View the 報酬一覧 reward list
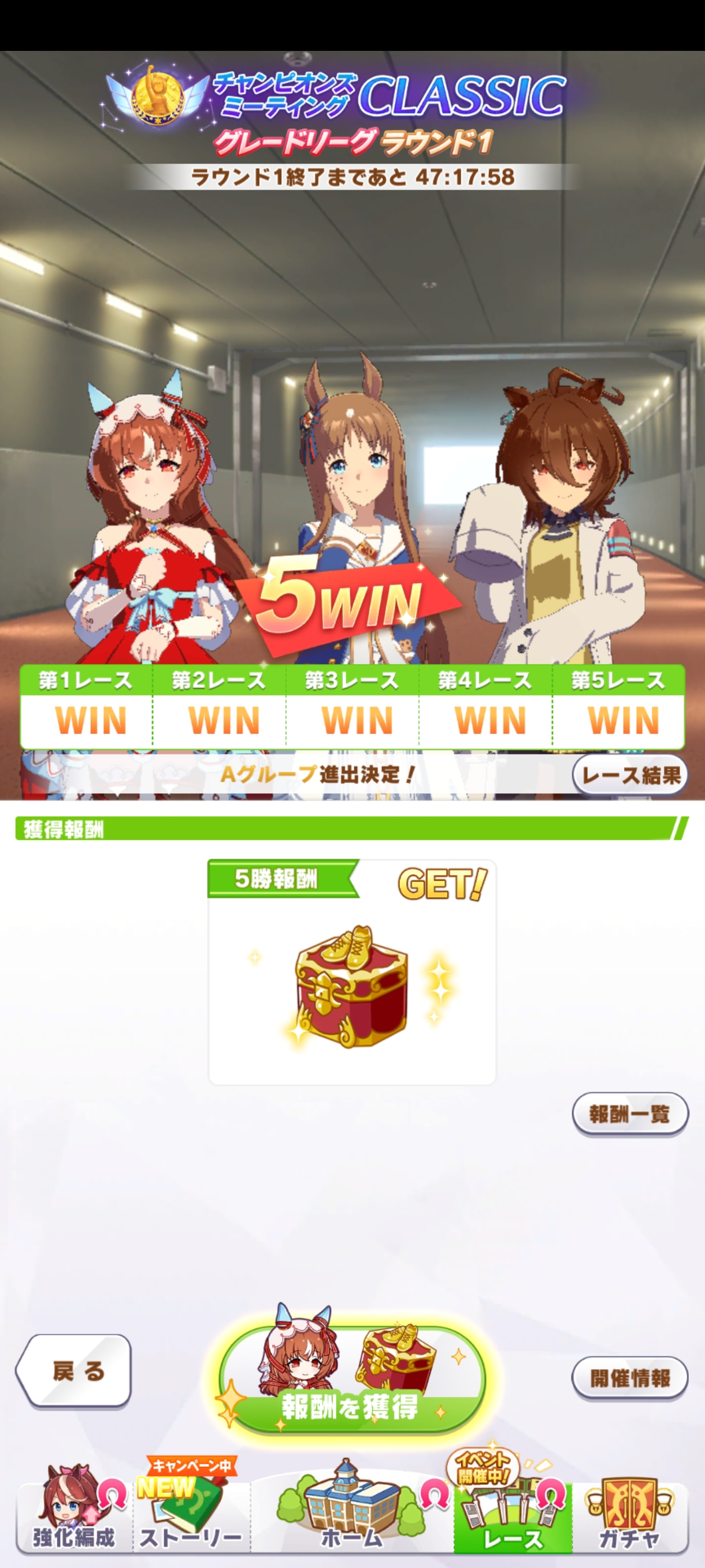 (x=630, y=1114)
